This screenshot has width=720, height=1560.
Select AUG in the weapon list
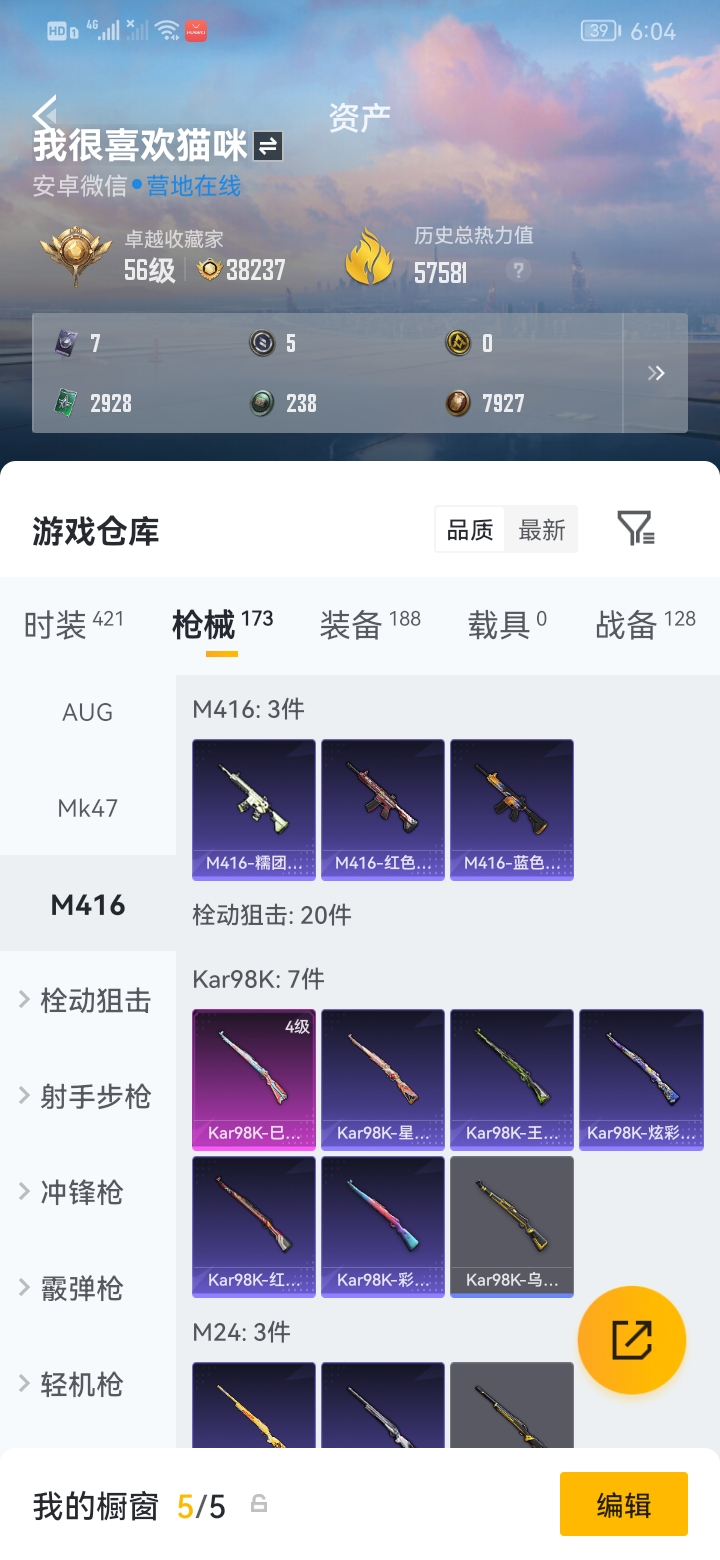coord(88,712)
